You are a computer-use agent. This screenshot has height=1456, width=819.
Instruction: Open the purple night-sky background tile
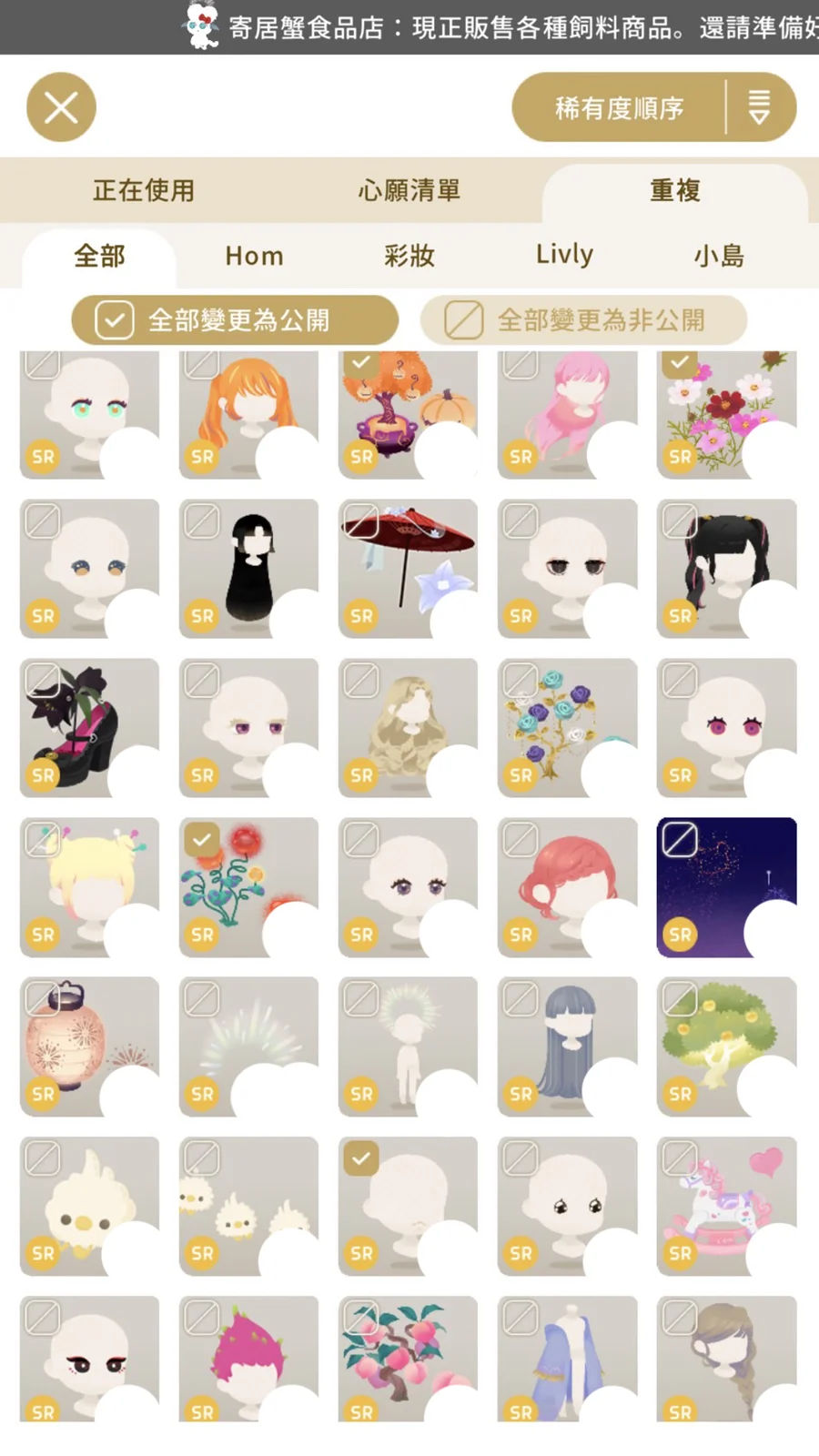pos(726,887)
